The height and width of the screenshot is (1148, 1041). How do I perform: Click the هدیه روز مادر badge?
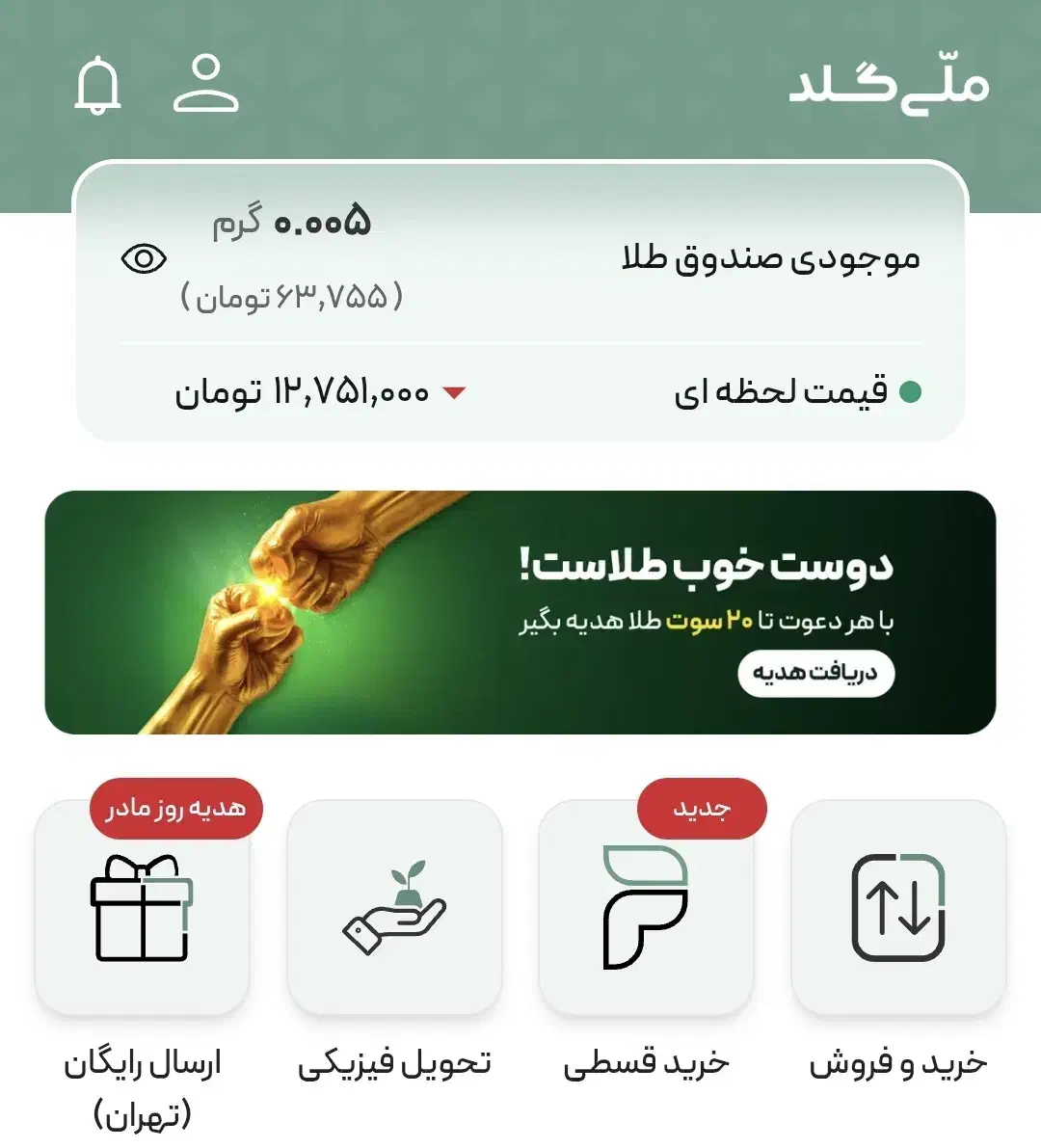click(175, 809)
